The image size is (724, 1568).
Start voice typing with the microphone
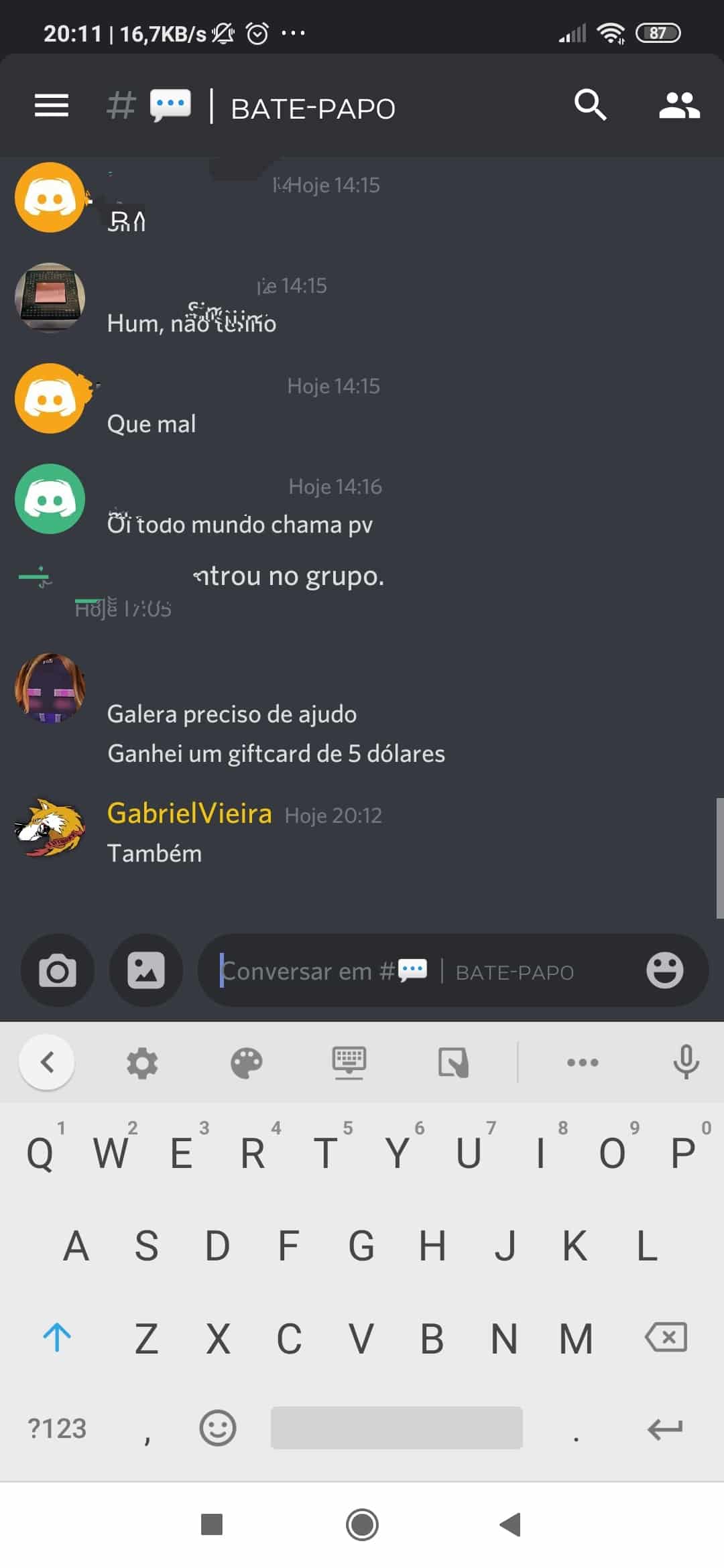pos(686,1061)
